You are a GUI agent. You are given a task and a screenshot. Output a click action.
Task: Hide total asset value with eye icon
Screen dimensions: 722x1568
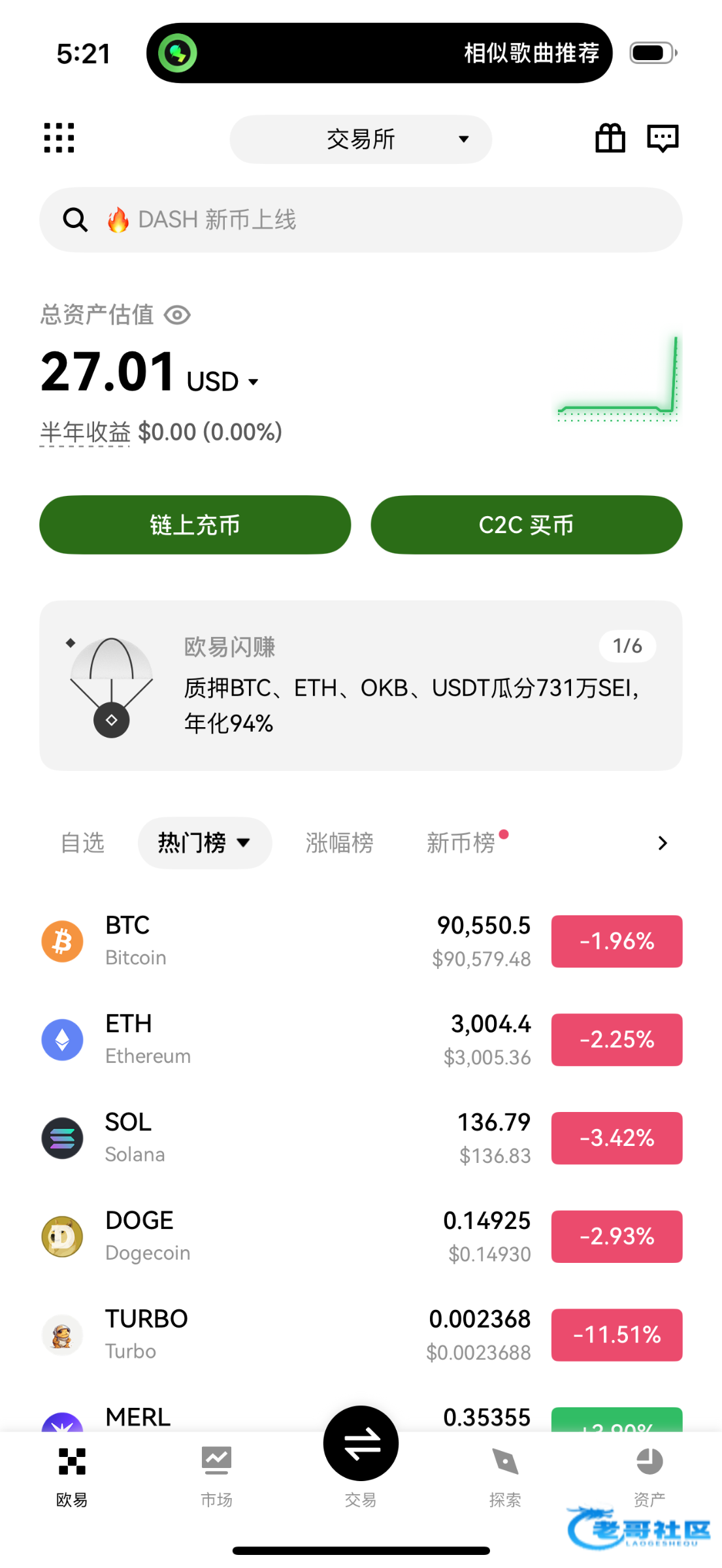click(x=177, y=316)
